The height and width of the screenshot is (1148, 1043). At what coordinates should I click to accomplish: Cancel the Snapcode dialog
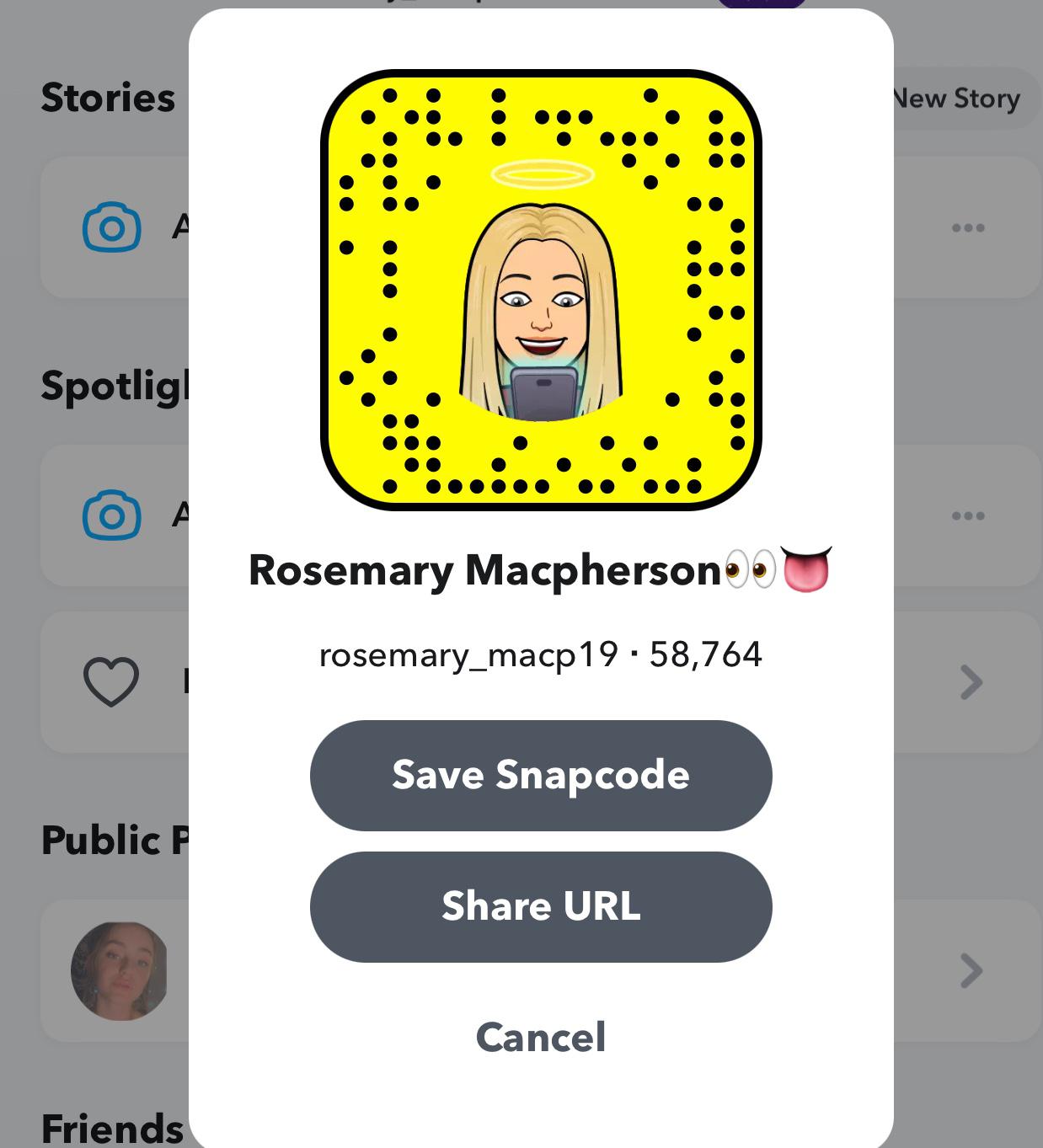point(540,1037)
